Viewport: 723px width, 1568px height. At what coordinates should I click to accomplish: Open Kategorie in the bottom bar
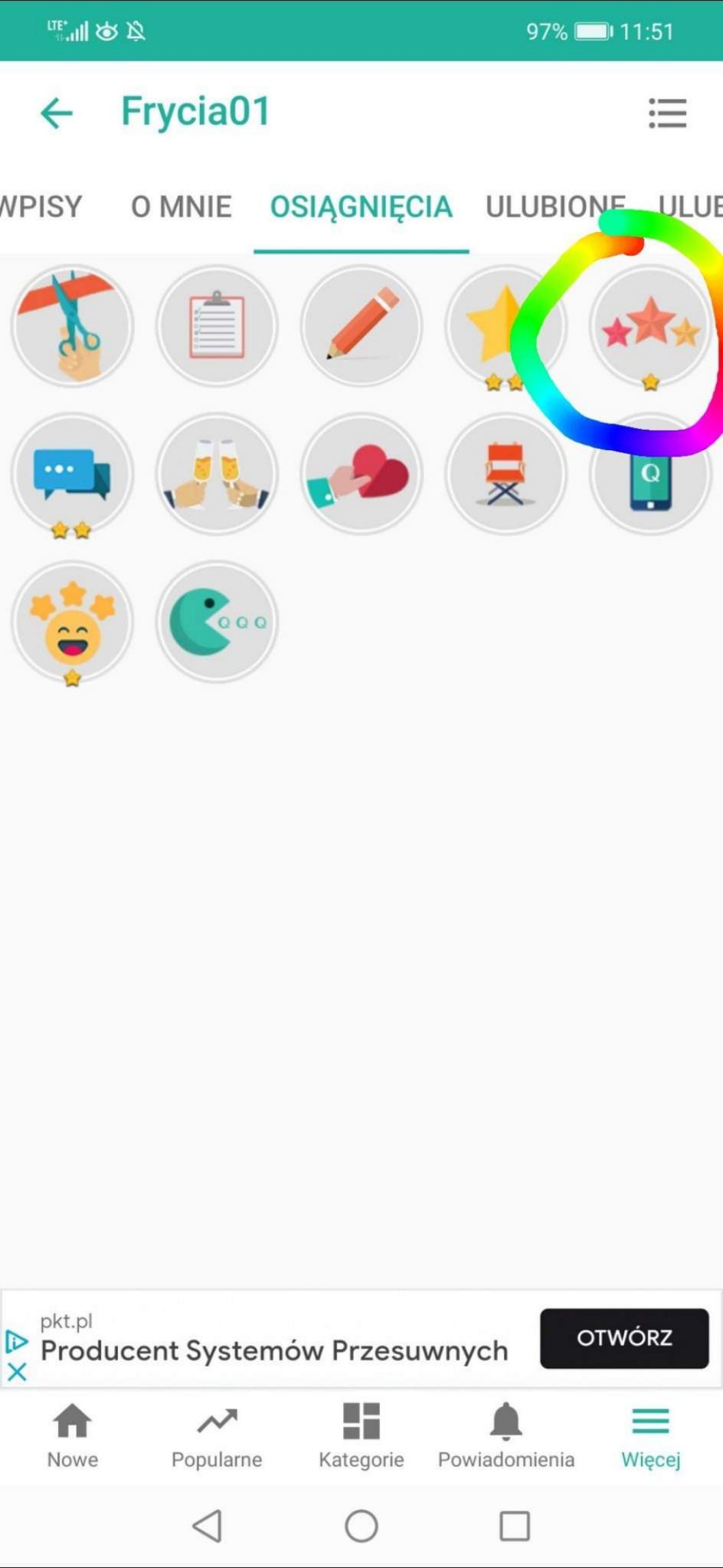point(361,1434)
